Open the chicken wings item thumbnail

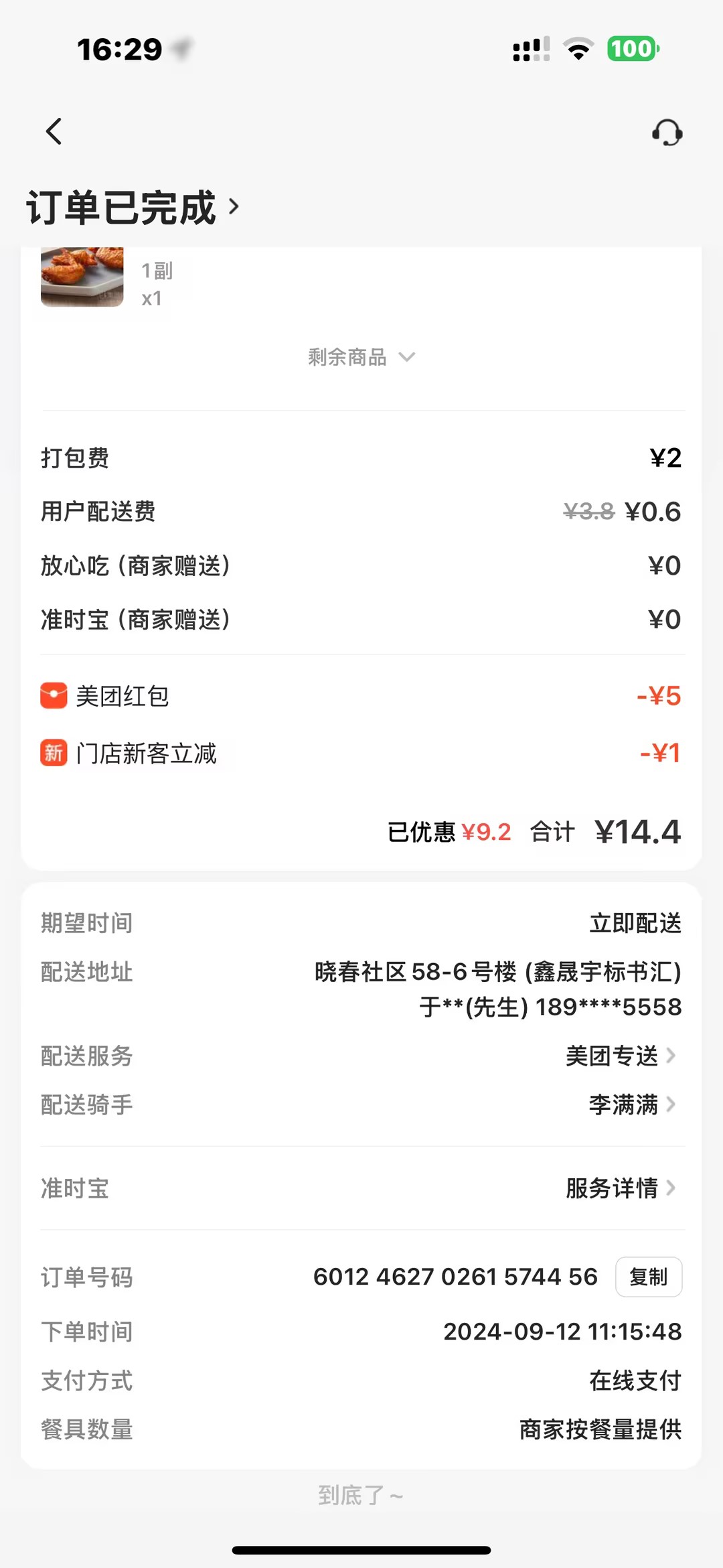(82, 277)
